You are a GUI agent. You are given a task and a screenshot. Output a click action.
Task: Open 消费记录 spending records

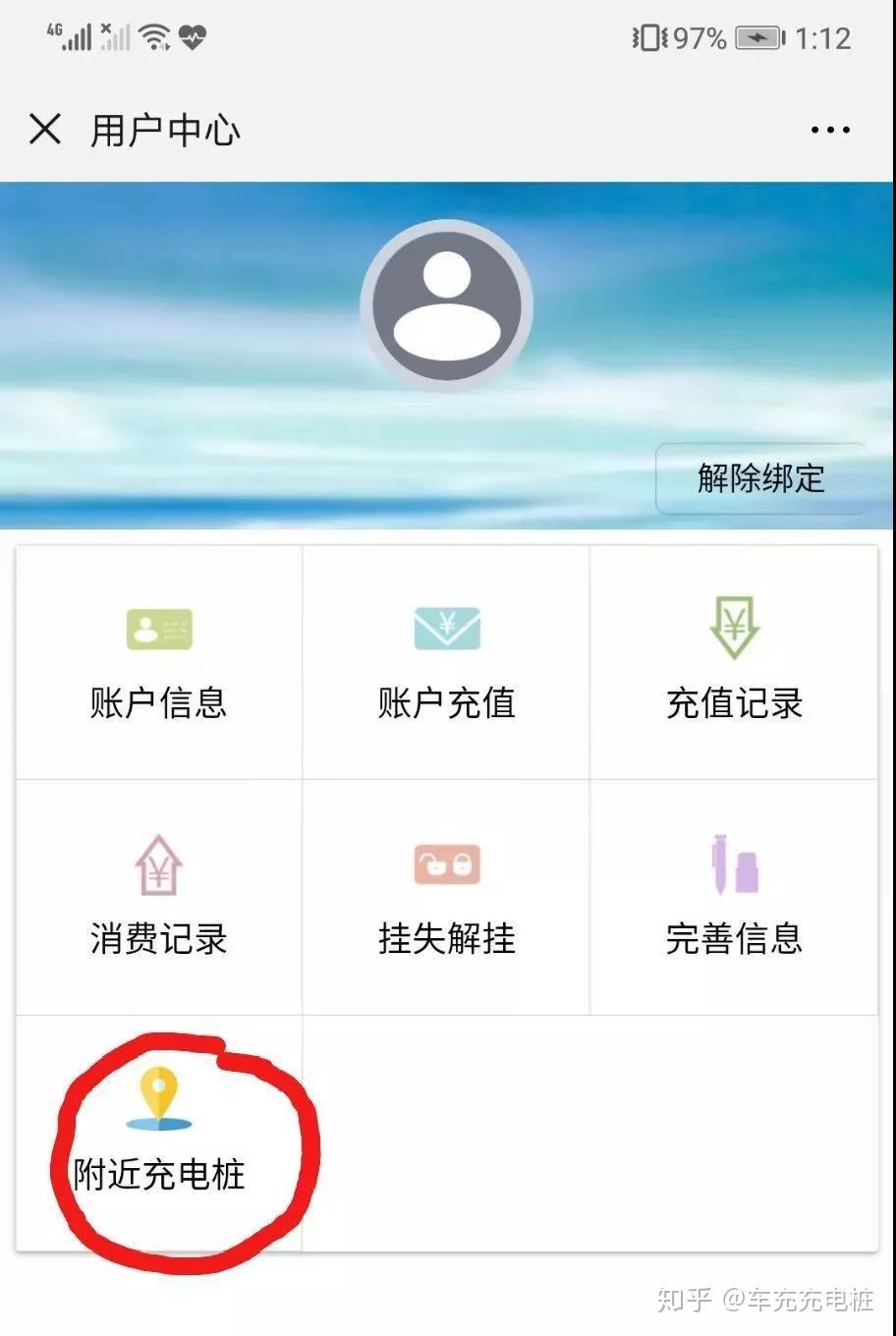(x=159, y=898)
